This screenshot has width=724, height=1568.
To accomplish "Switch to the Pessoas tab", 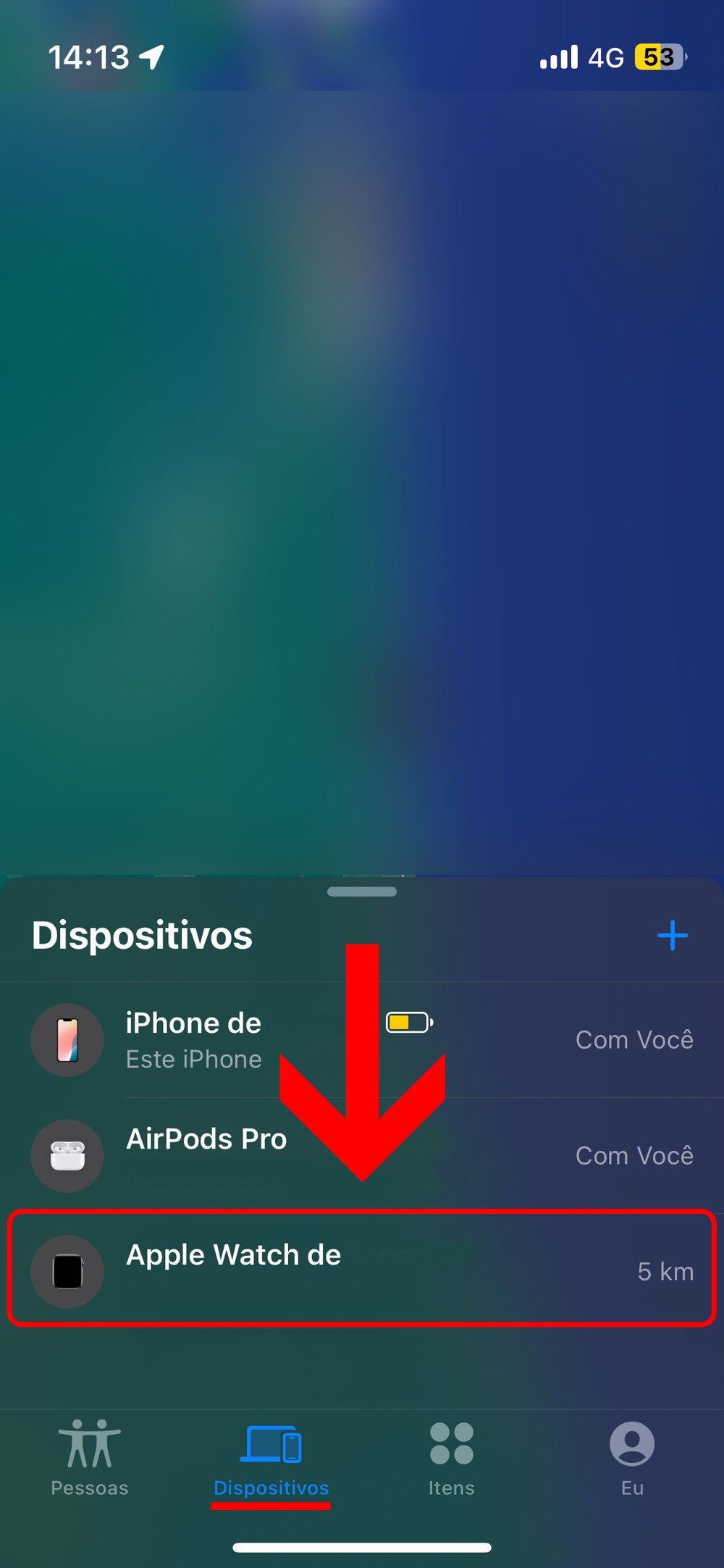I will tap(90, 1459).
